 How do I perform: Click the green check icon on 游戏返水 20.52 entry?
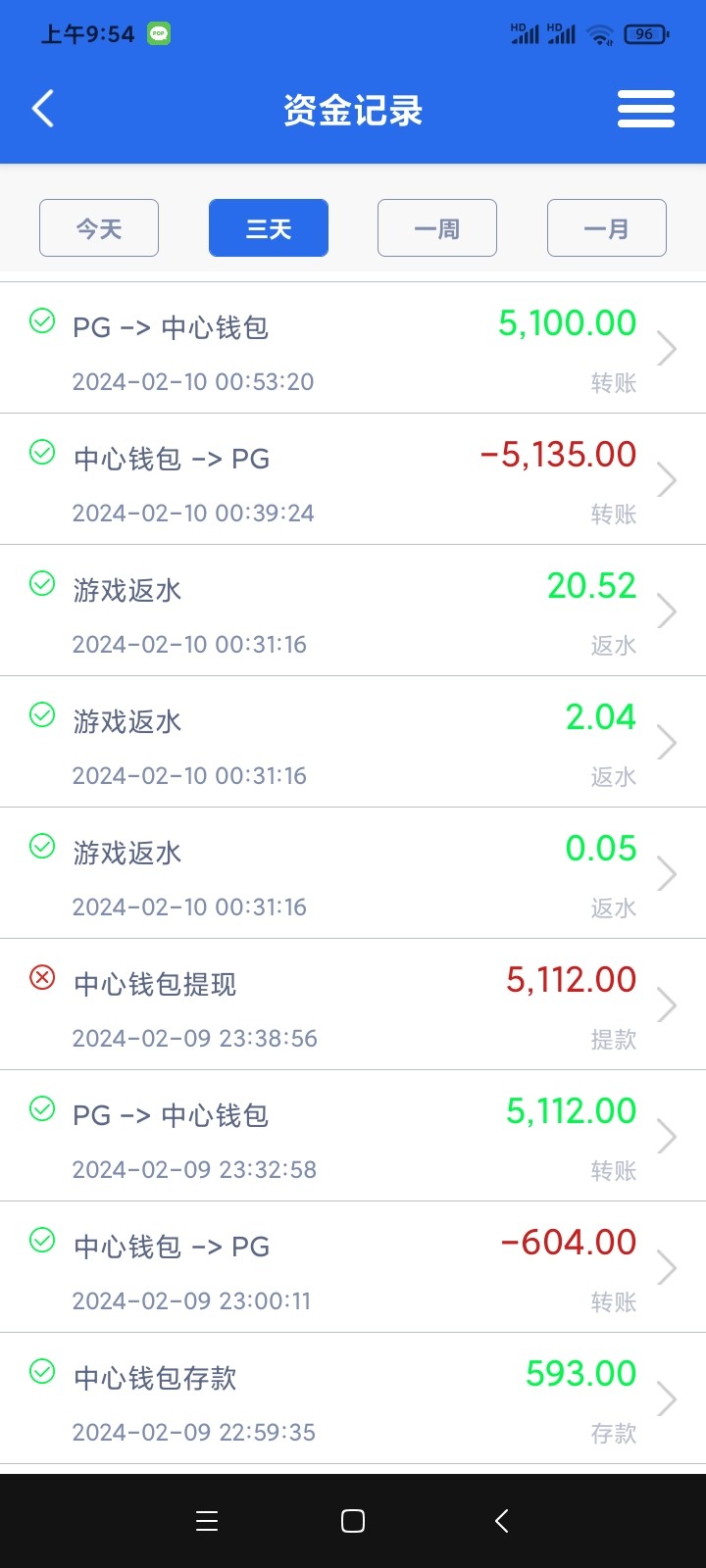pos(41,581)
